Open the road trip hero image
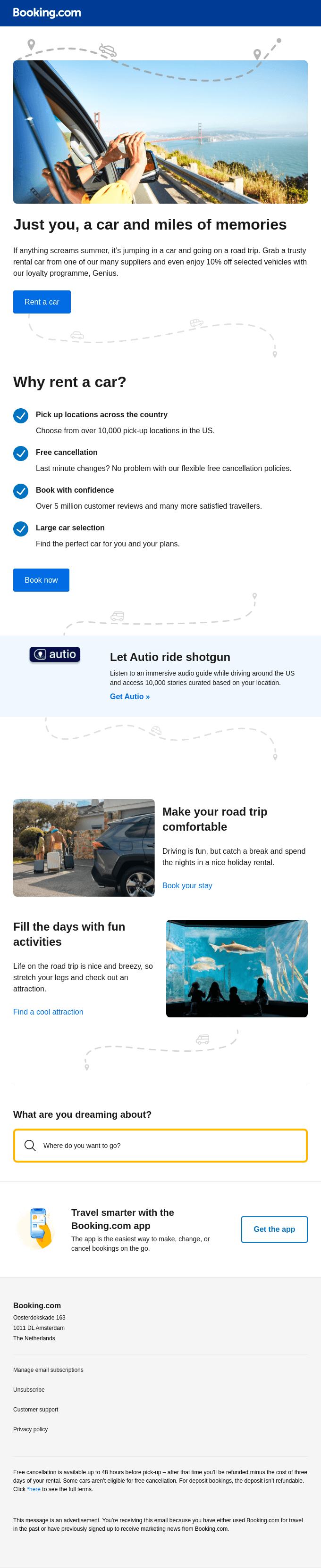 click(x=160, y=132)
